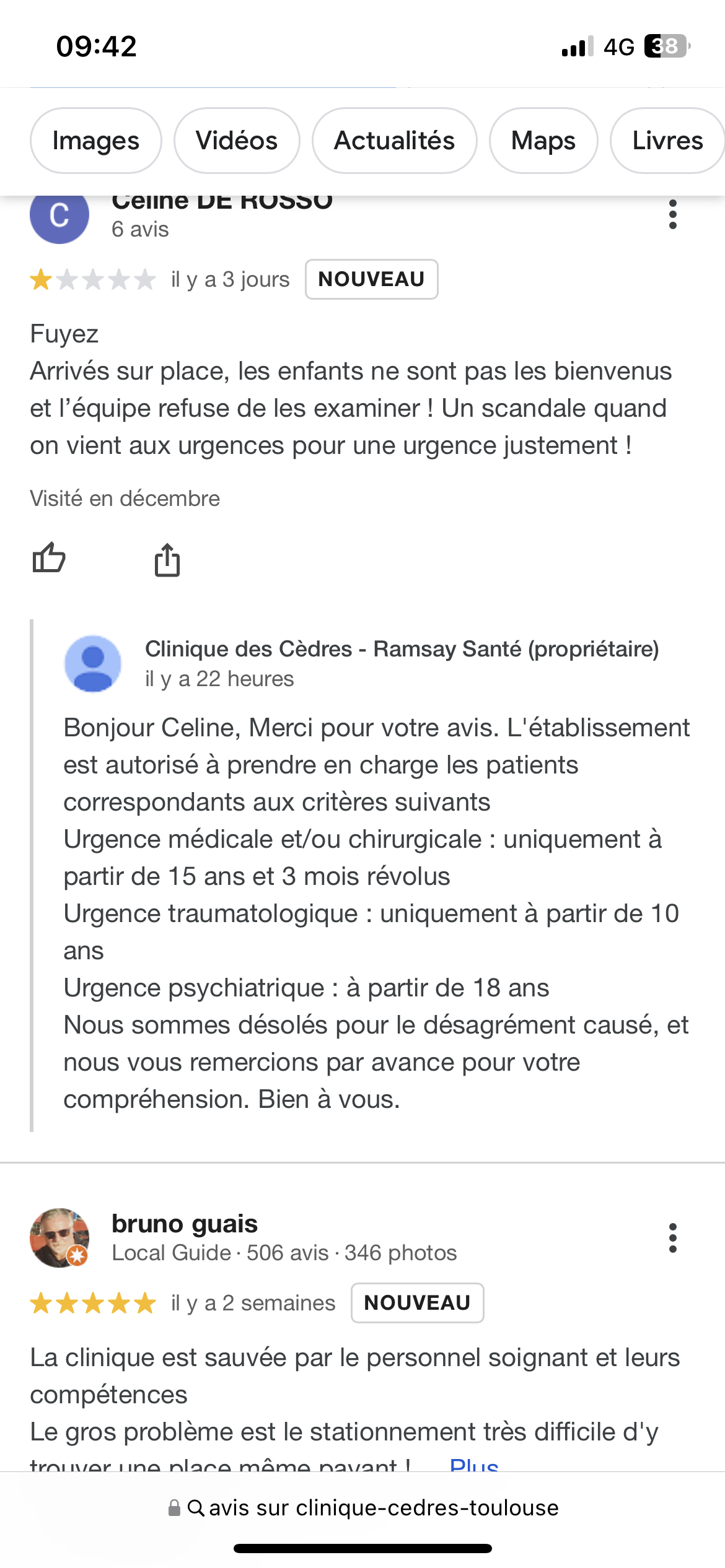Screen dimensions: 725x1568
Task: Open the Livres filter
Action: click(667, 141)
